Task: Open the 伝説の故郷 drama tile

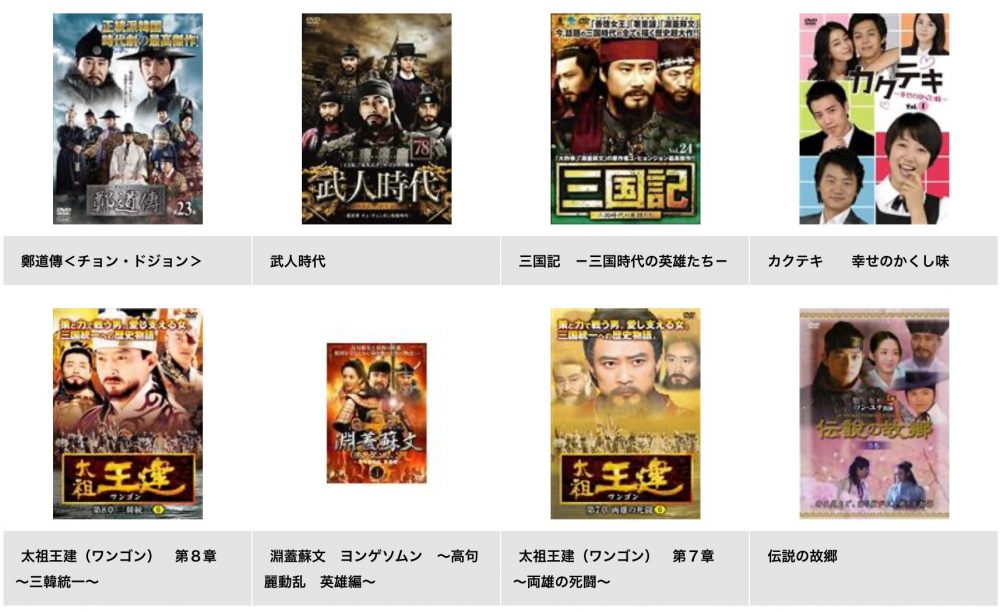Action: click(874, 414)
